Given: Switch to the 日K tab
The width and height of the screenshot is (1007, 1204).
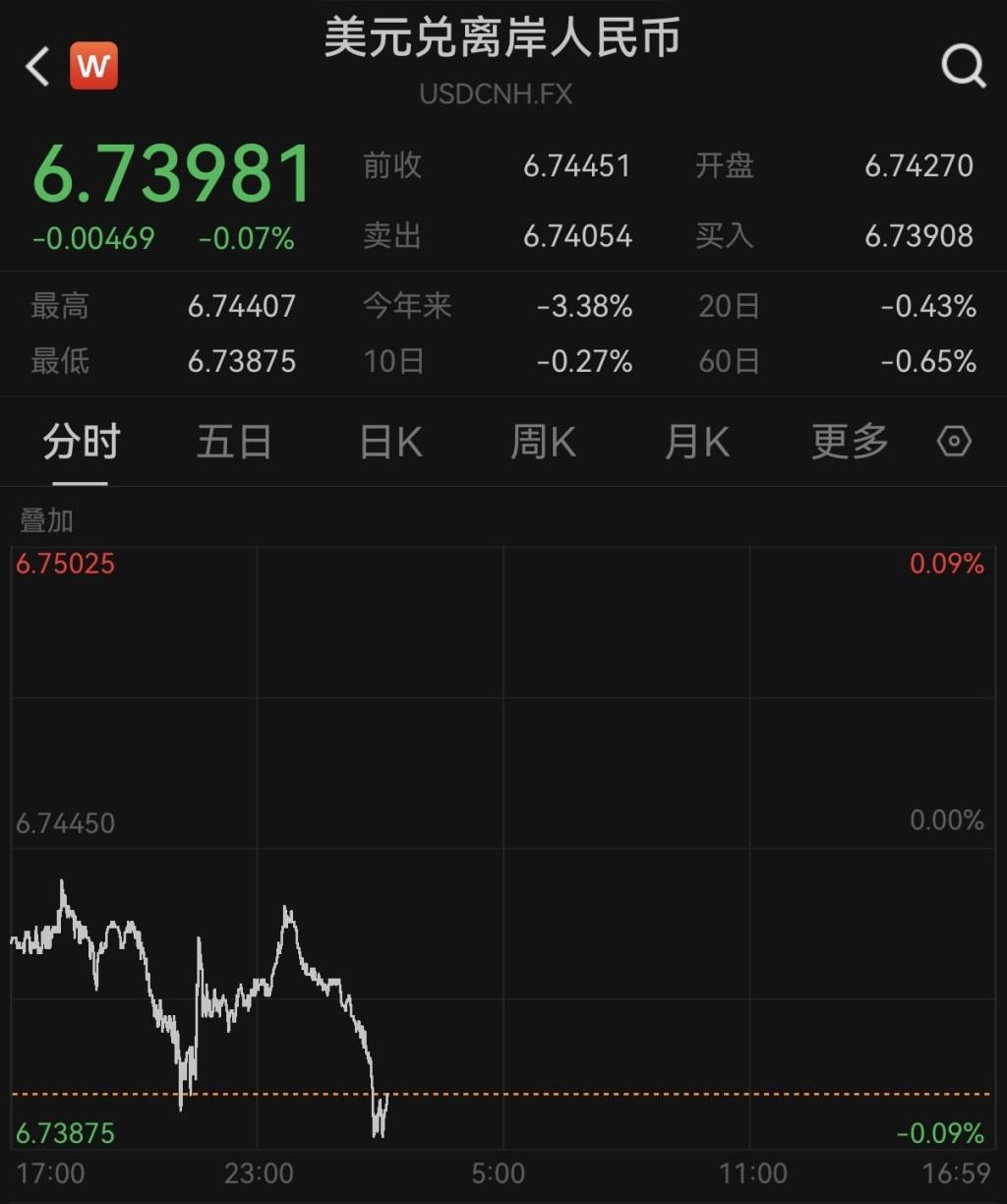Looking at the screenshot, I should (x=390, y=442).
